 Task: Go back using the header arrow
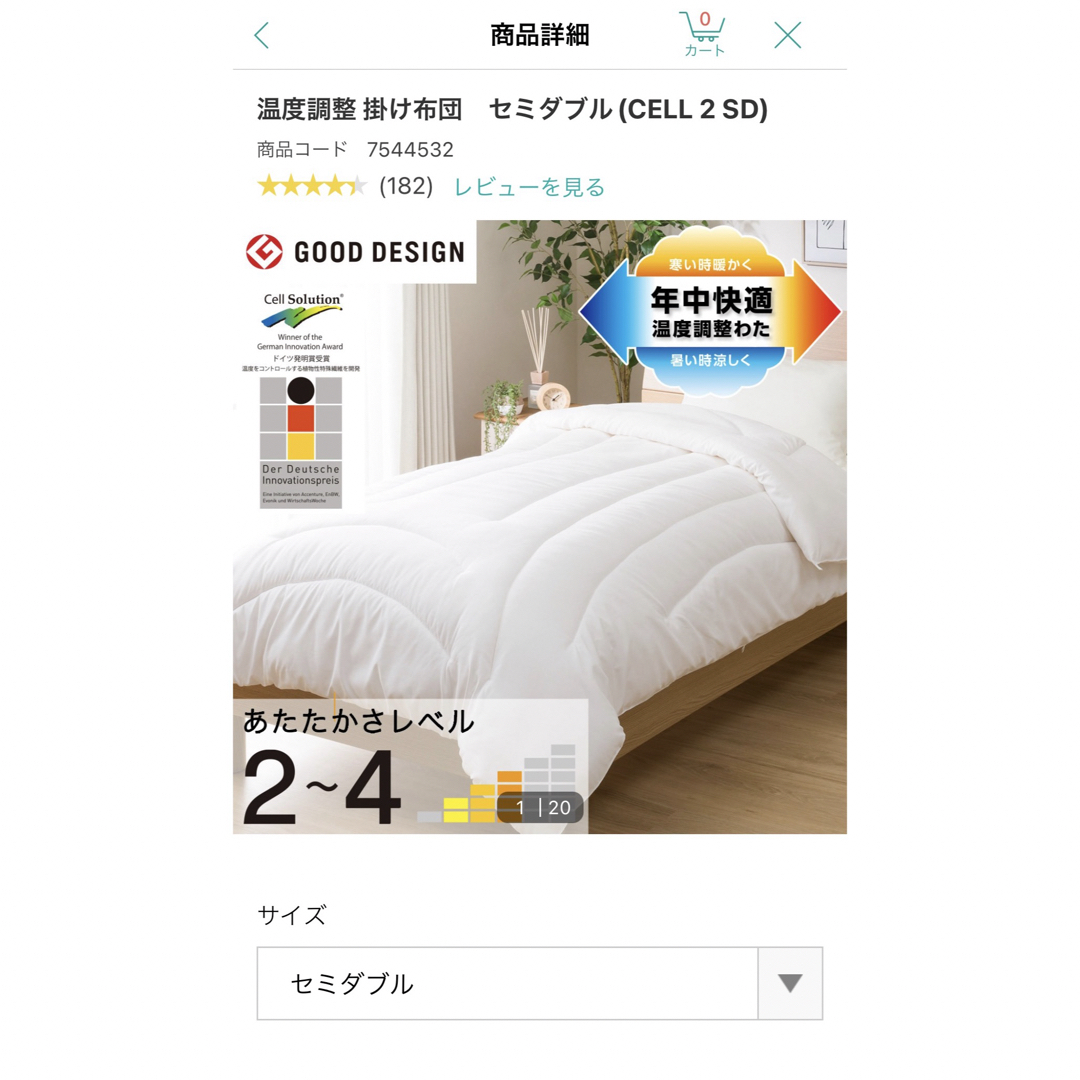click(262, 36)
